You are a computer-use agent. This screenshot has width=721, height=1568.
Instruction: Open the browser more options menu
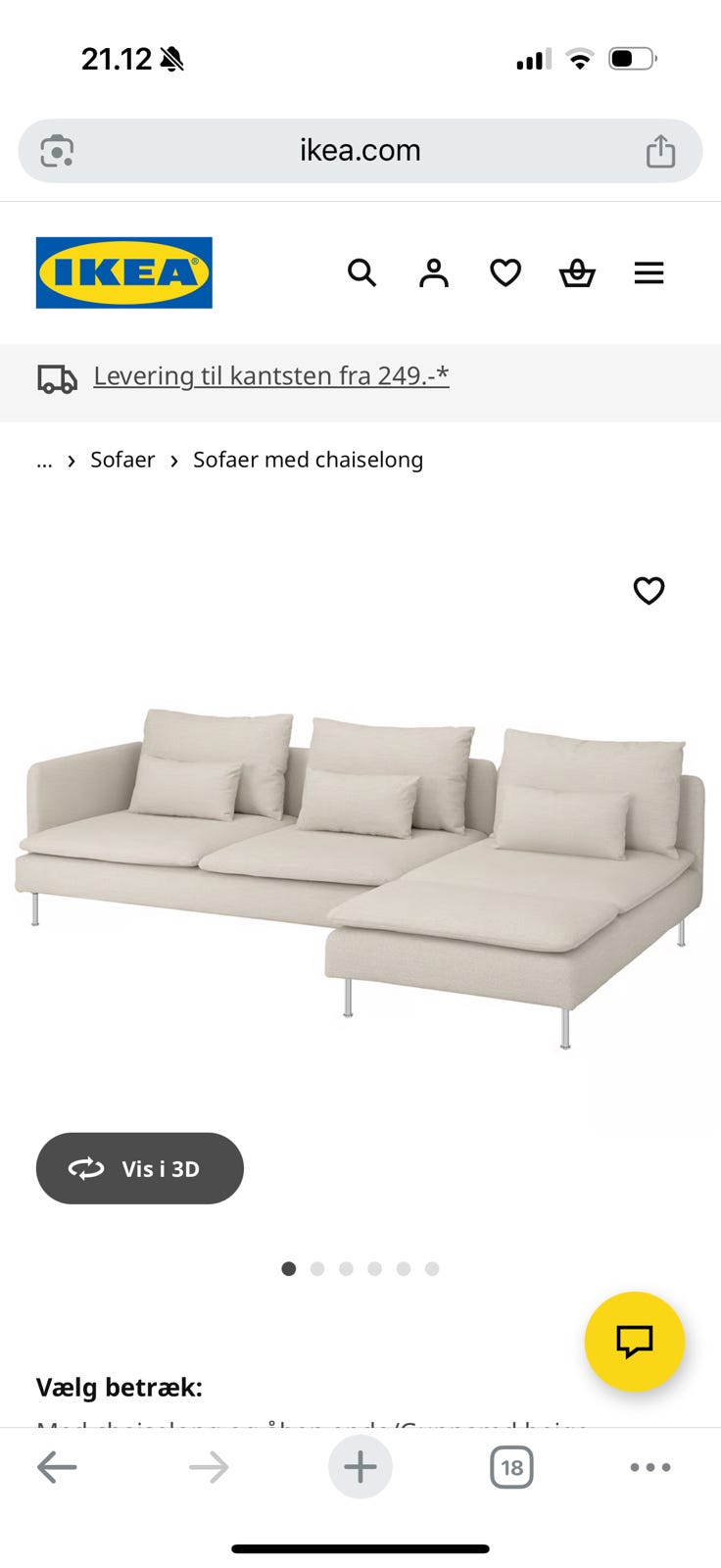tap(649, 1467)
